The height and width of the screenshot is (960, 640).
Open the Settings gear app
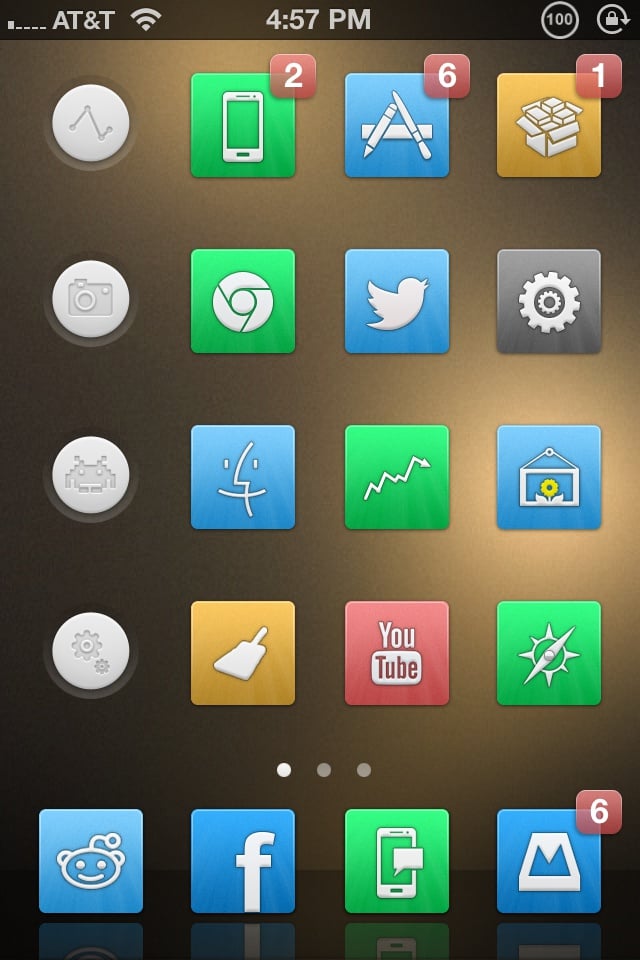click(x=549, y=301)
